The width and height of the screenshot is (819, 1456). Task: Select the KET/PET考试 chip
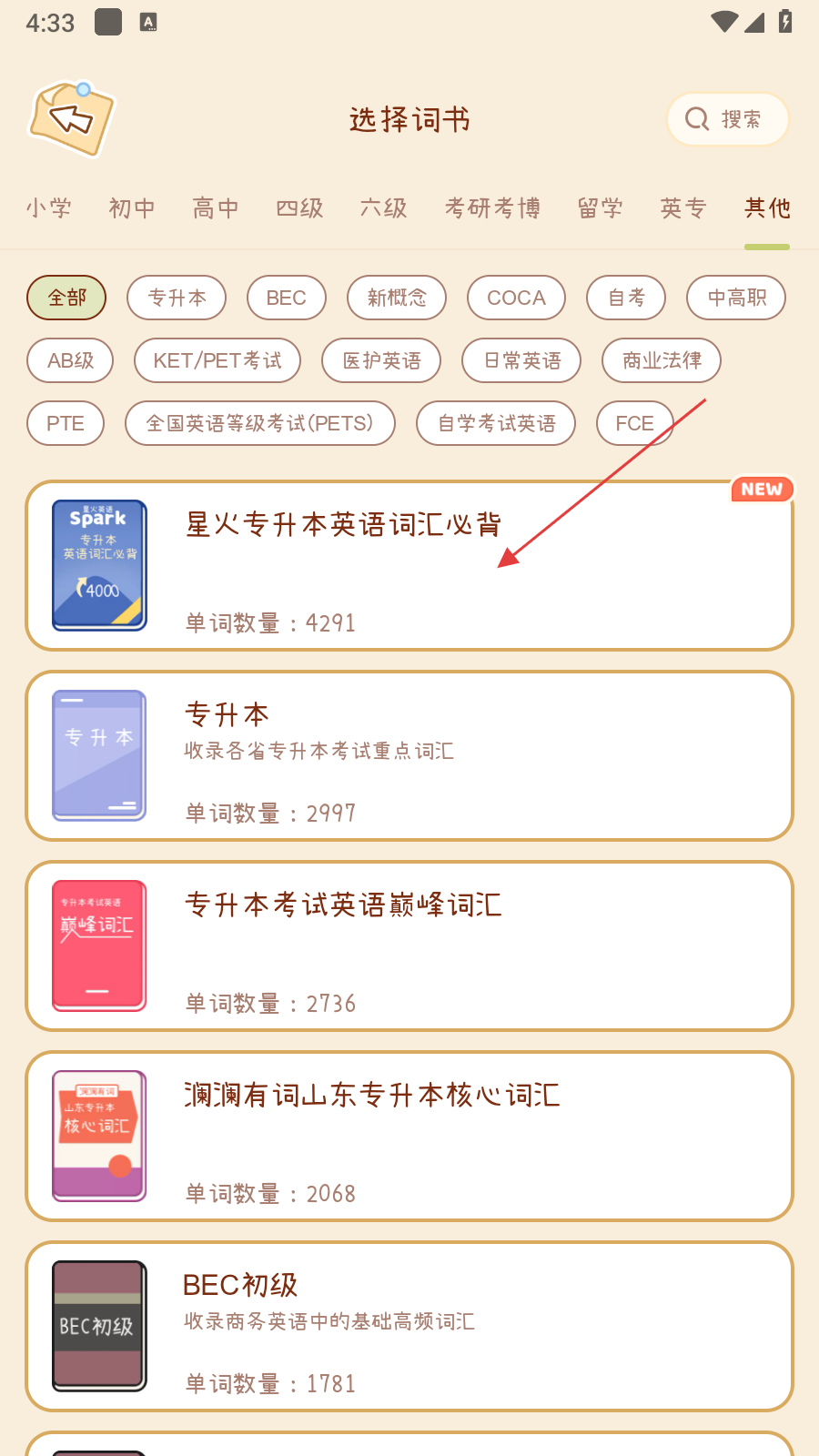point(217,360)
